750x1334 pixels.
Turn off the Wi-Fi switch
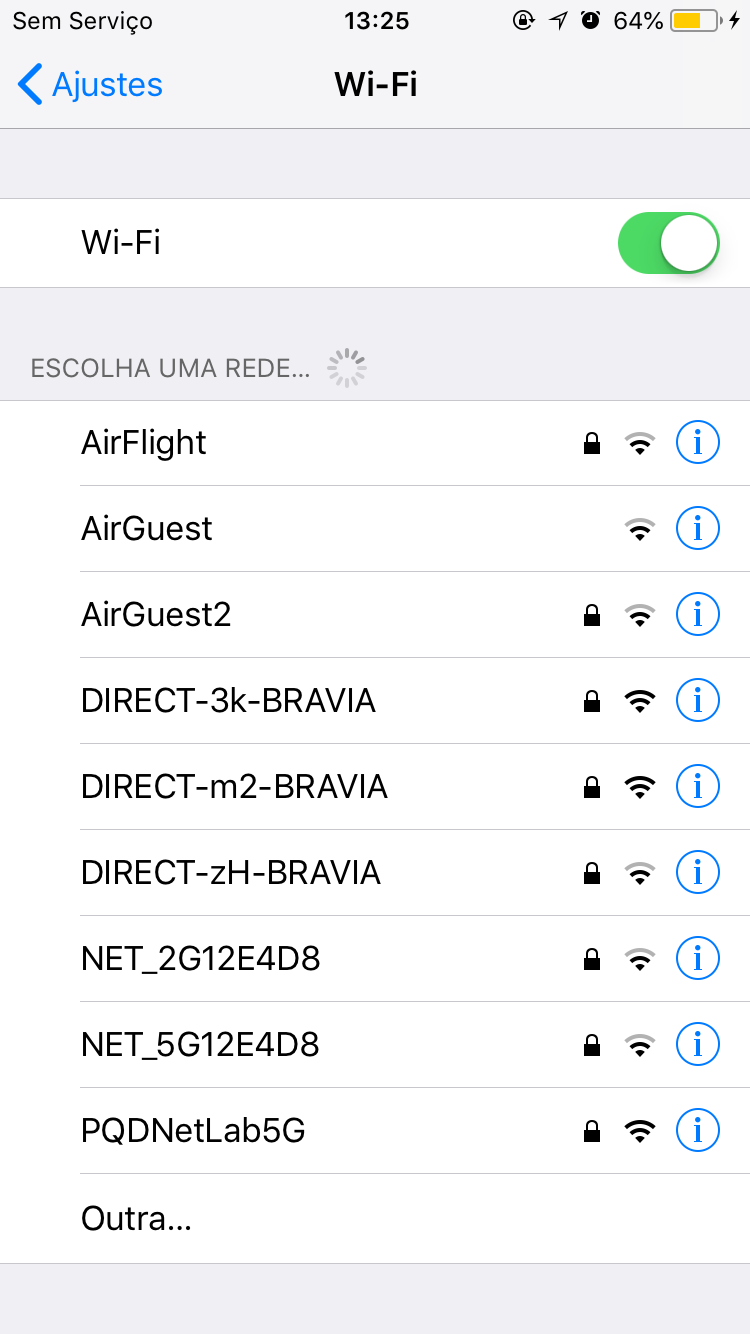click(668, 243)
